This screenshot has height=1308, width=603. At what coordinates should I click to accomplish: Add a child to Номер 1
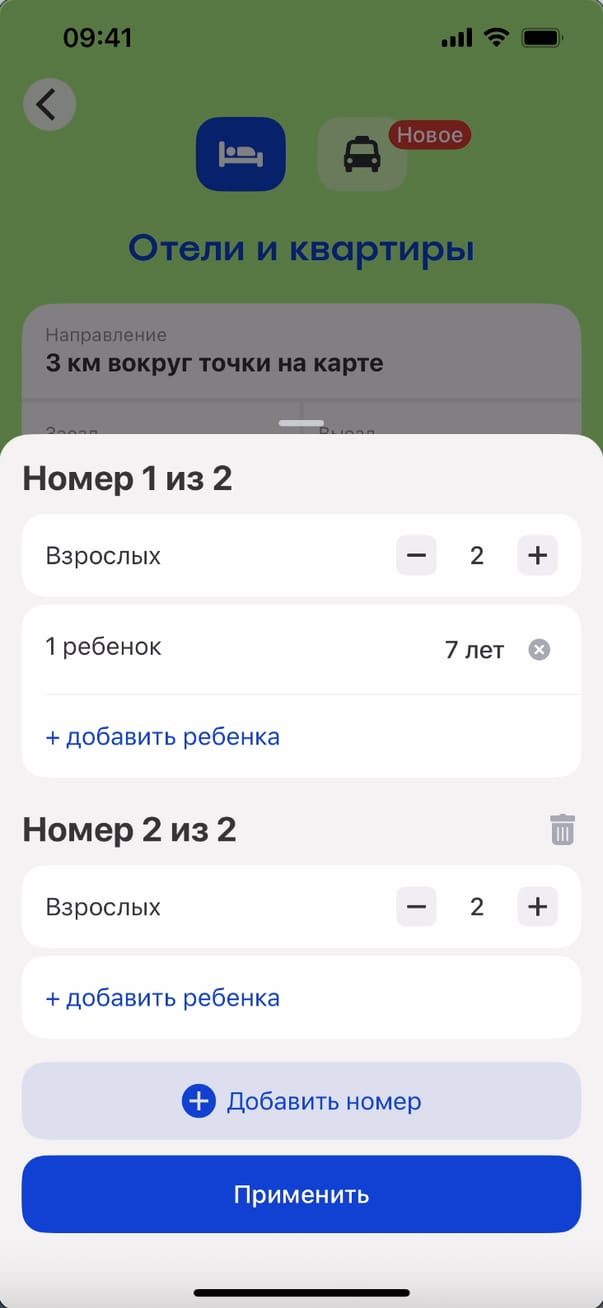pos(163,737)
